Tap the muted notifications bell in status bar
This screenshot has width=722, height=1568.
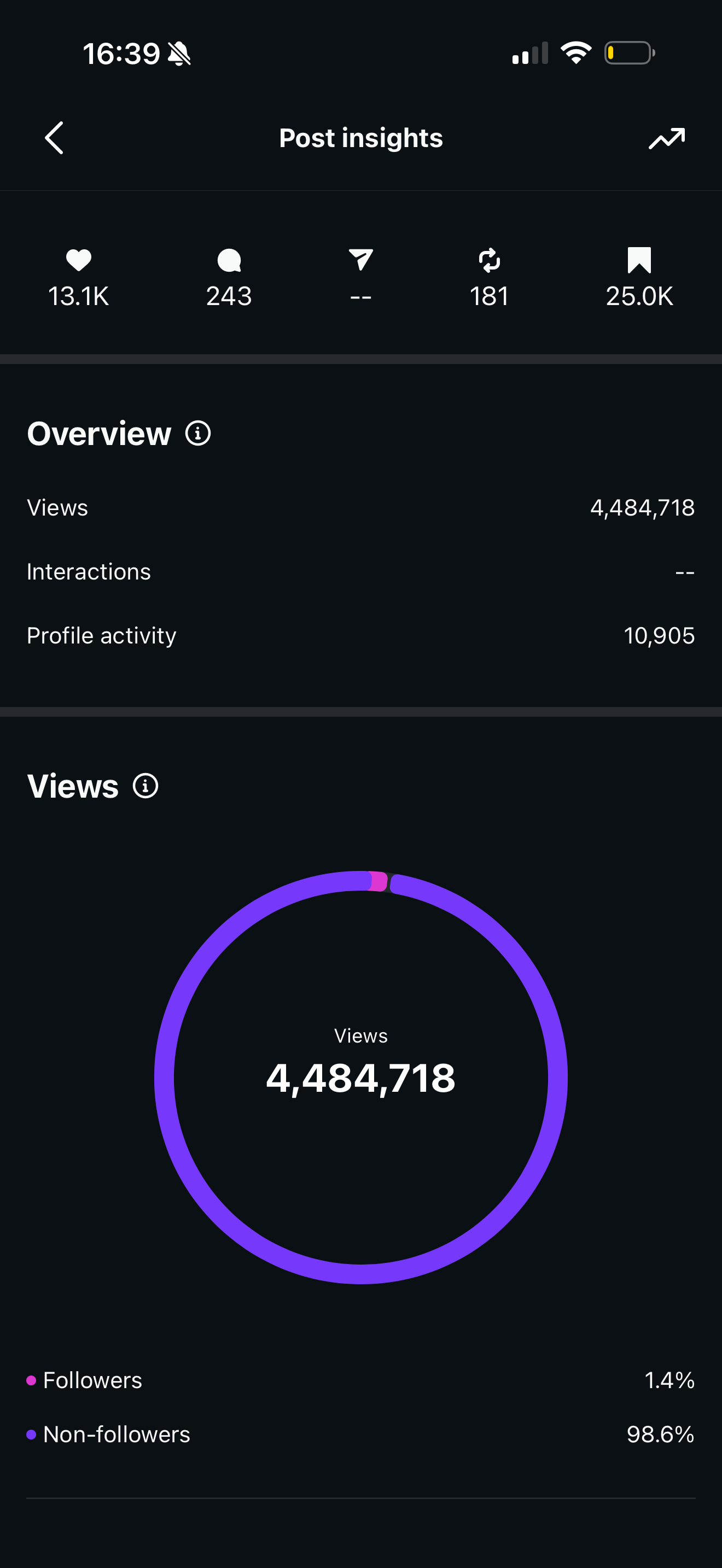pyautogui.click(x=180, y=54)
